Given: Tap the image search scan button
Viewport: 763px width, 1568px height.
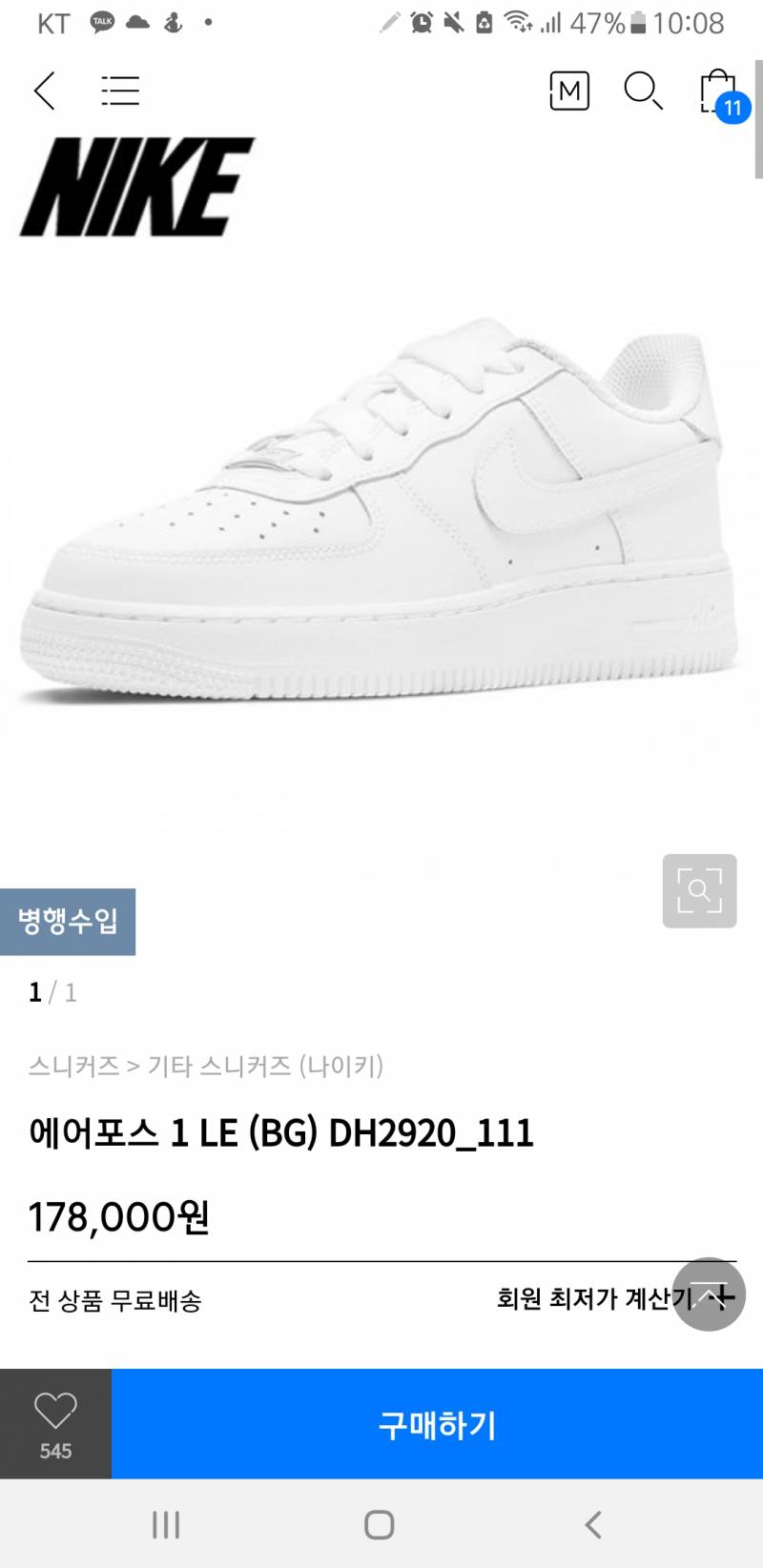Looking at the screenshot, I should pos(699,891).
